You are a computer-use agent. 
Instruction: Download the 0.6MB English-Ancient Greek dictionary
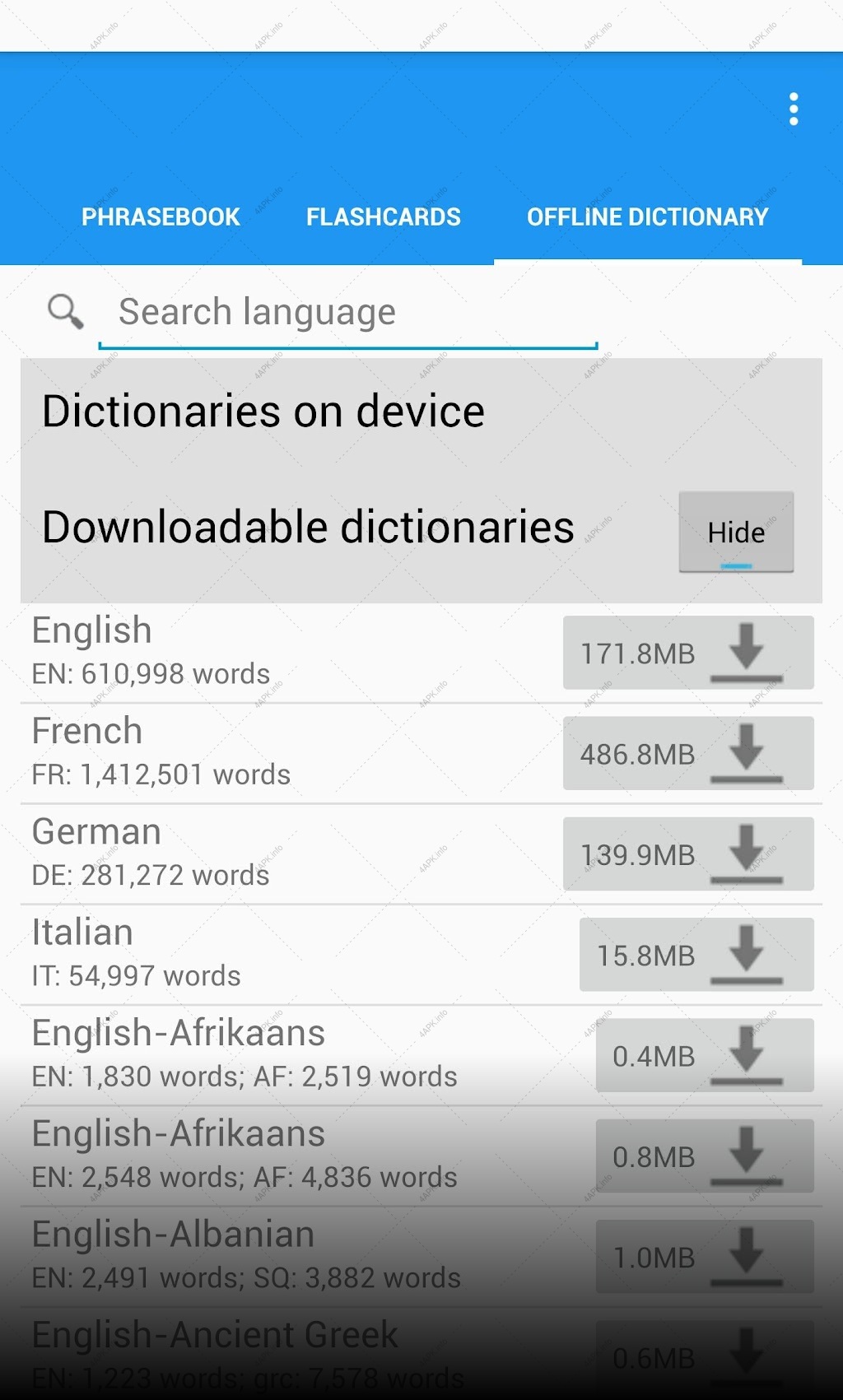click(705, 1356)
